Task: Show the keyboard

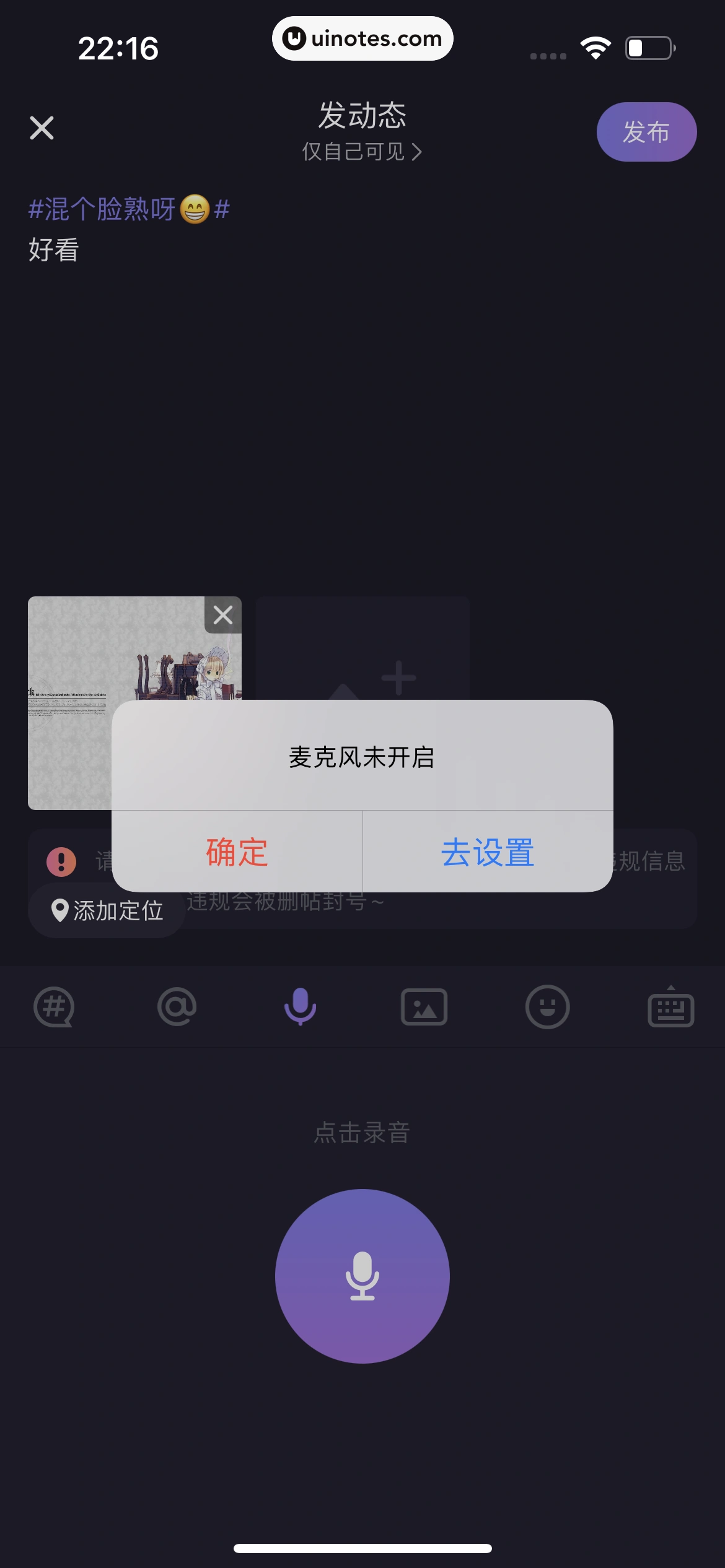Action: click(670, 1007)
